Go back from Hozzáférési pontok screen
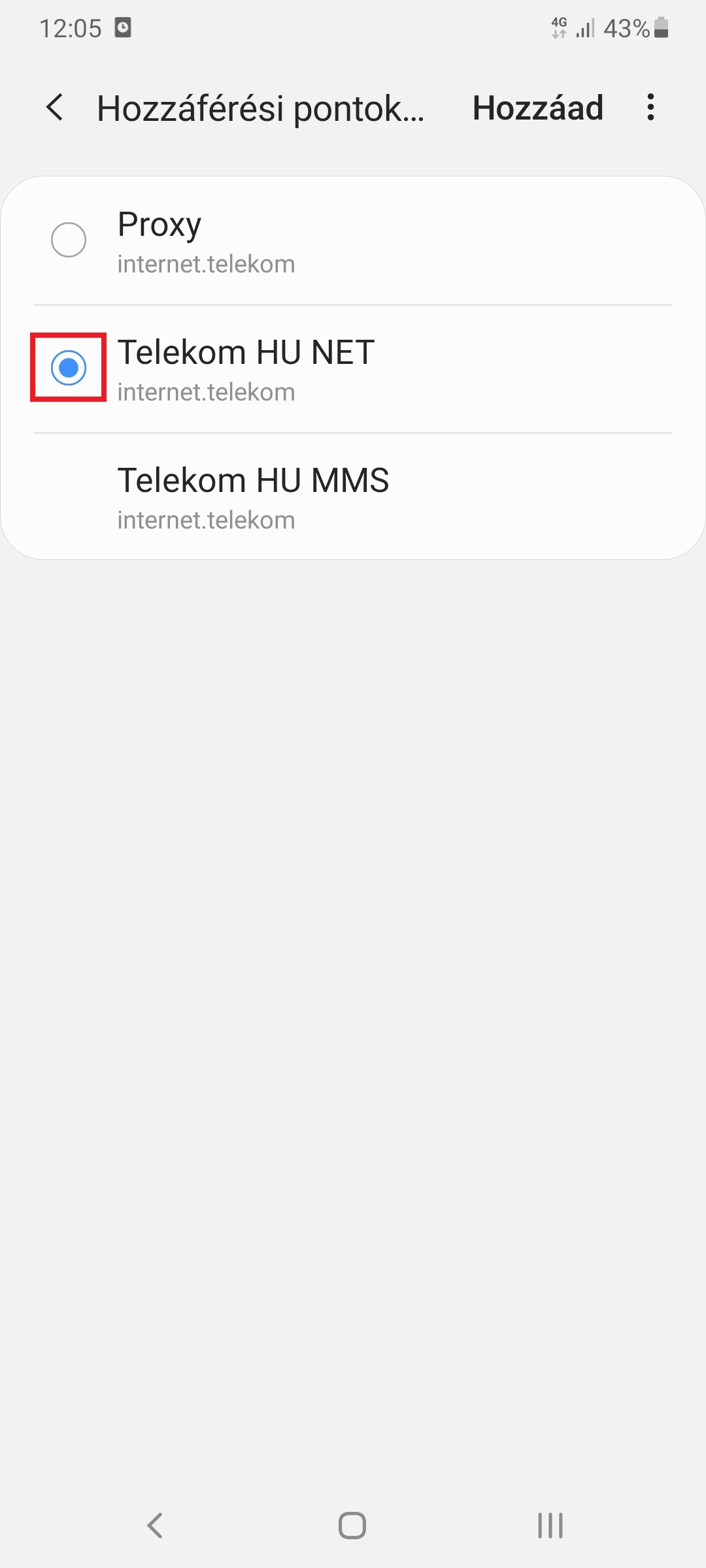The width and height of the screenshot is (706, 1568). 55,107
